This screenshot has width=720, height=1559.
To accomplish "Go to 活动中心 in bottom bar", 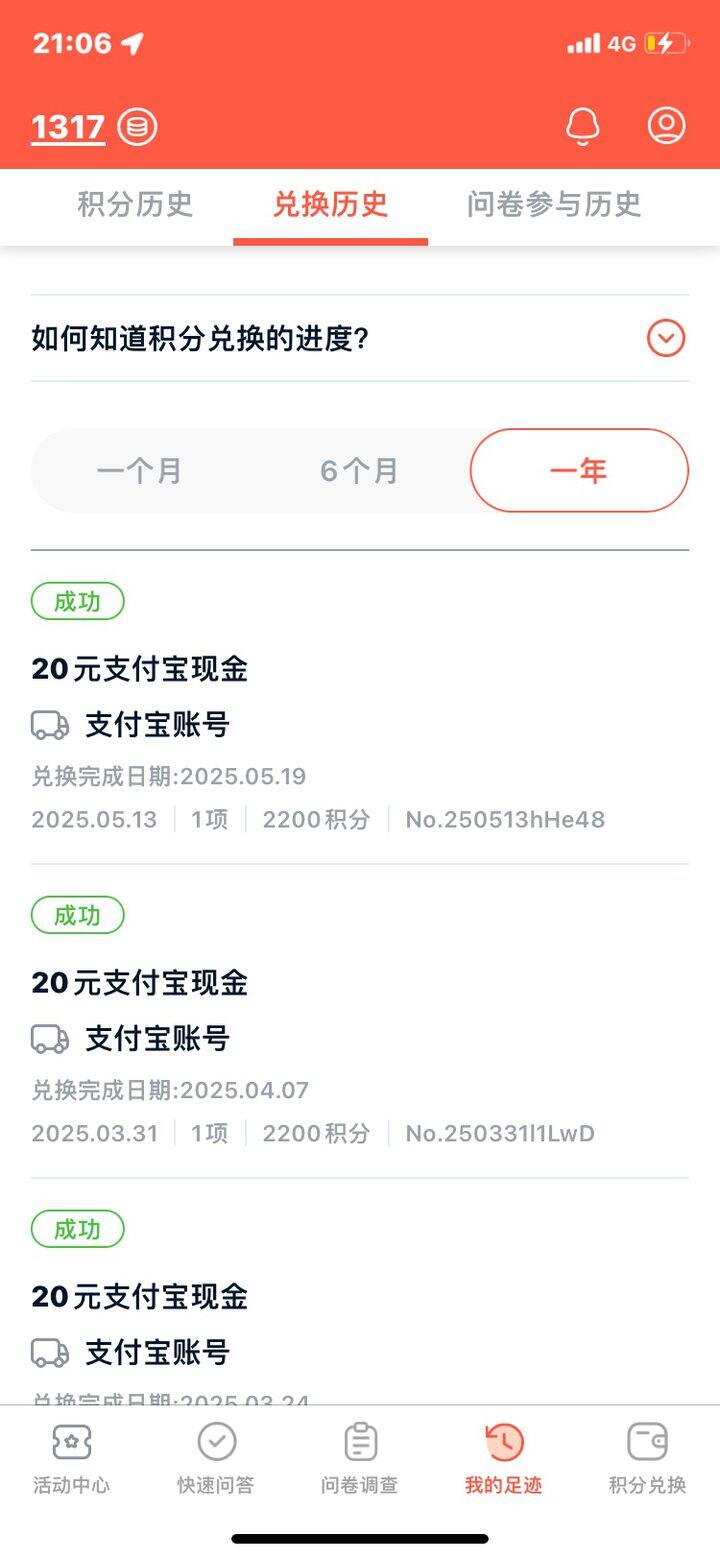I will (72, 1459).
